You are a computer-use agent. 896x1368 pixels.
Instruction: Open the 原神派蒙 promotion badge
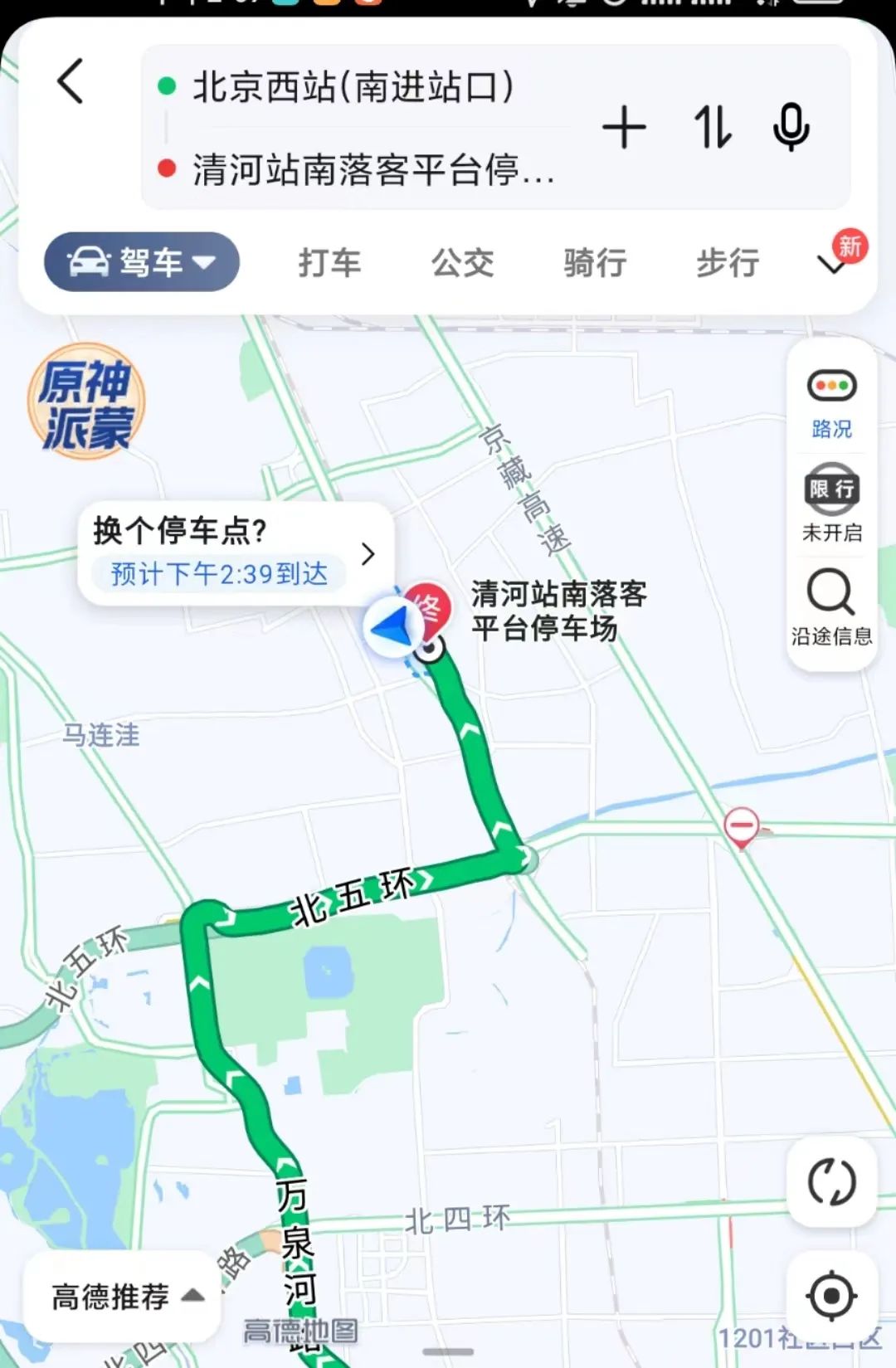point(86,403)
